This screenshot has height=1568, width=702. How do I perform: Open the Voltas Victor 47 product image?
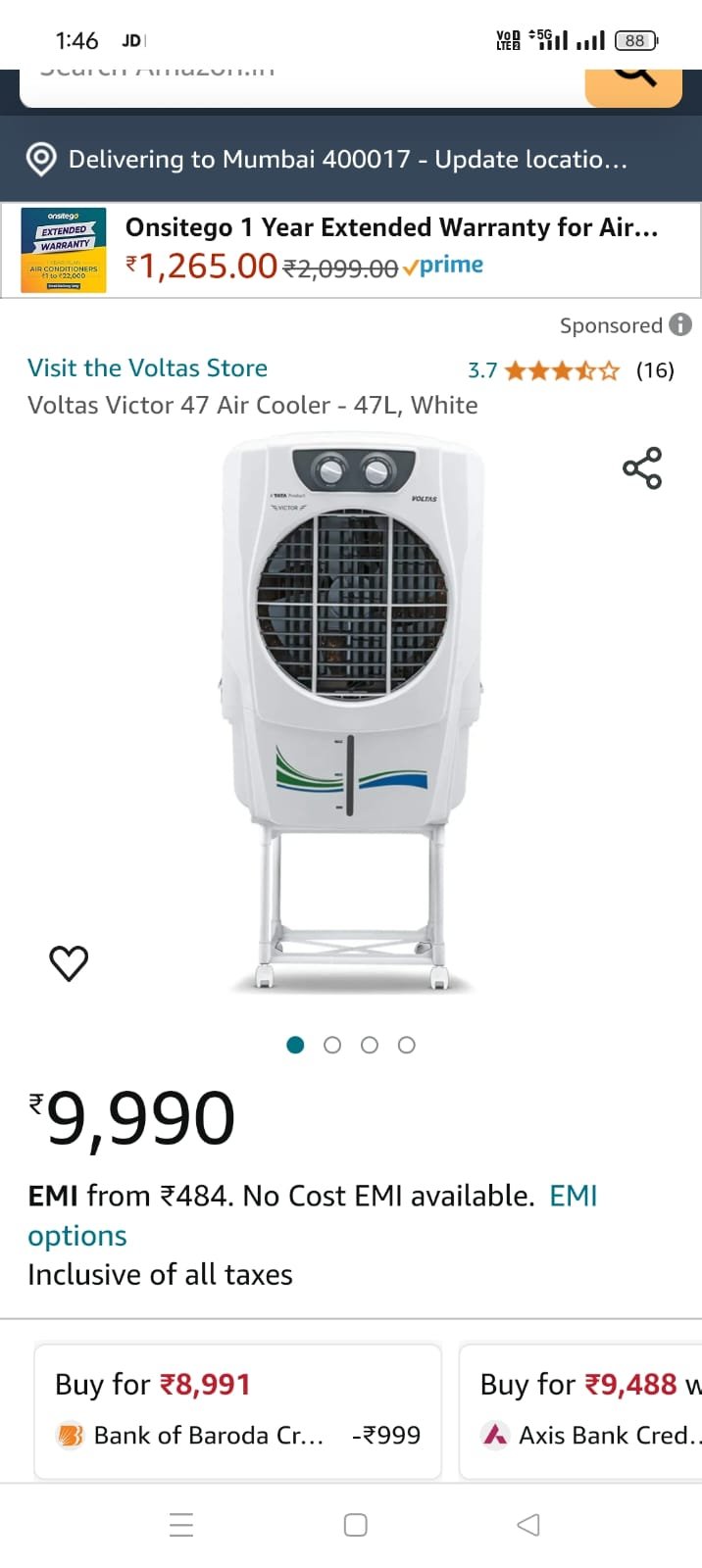351,713
